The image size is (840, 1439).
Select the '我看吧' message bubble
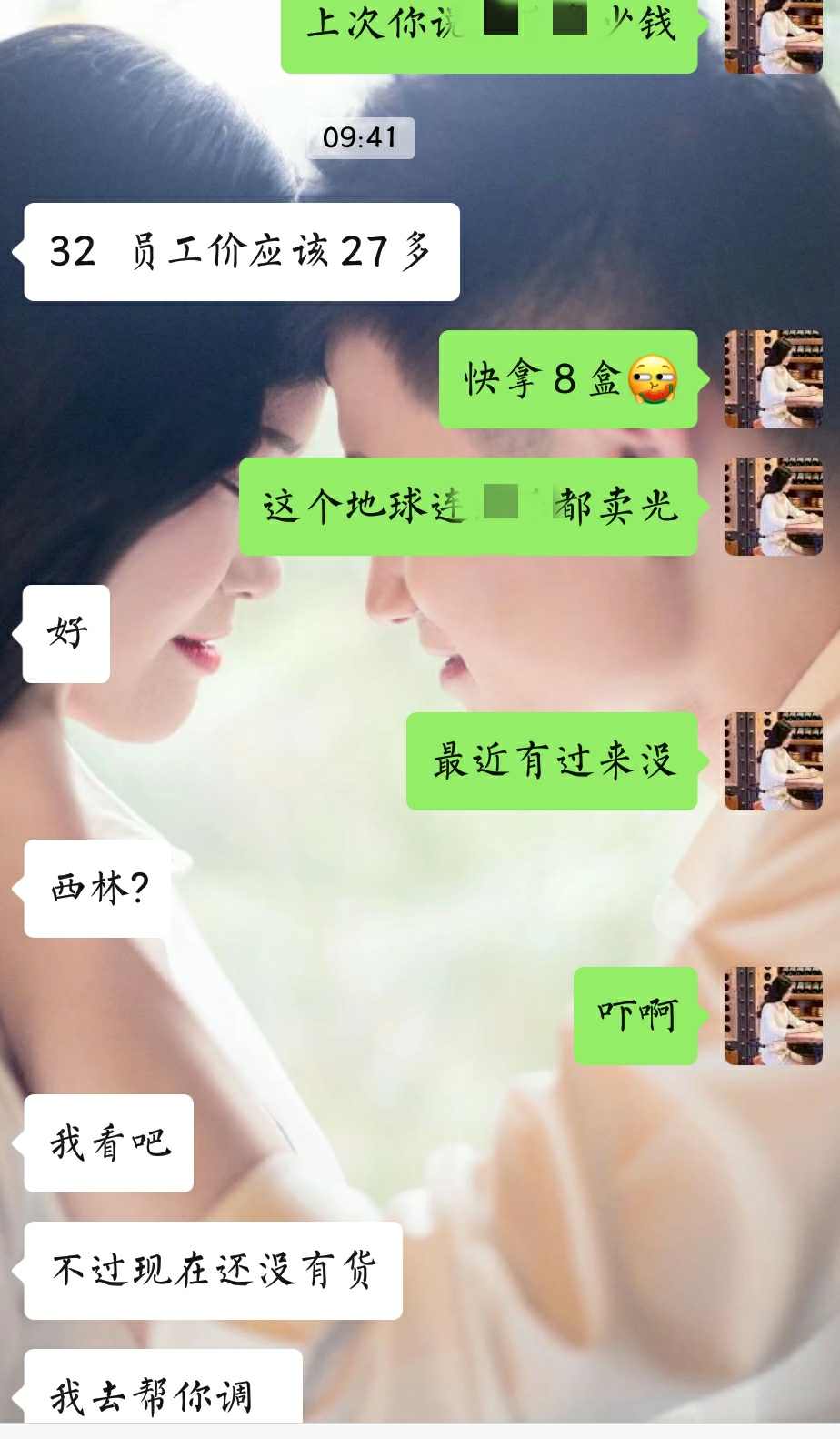pyautogui.click(x=107, y=1144)
